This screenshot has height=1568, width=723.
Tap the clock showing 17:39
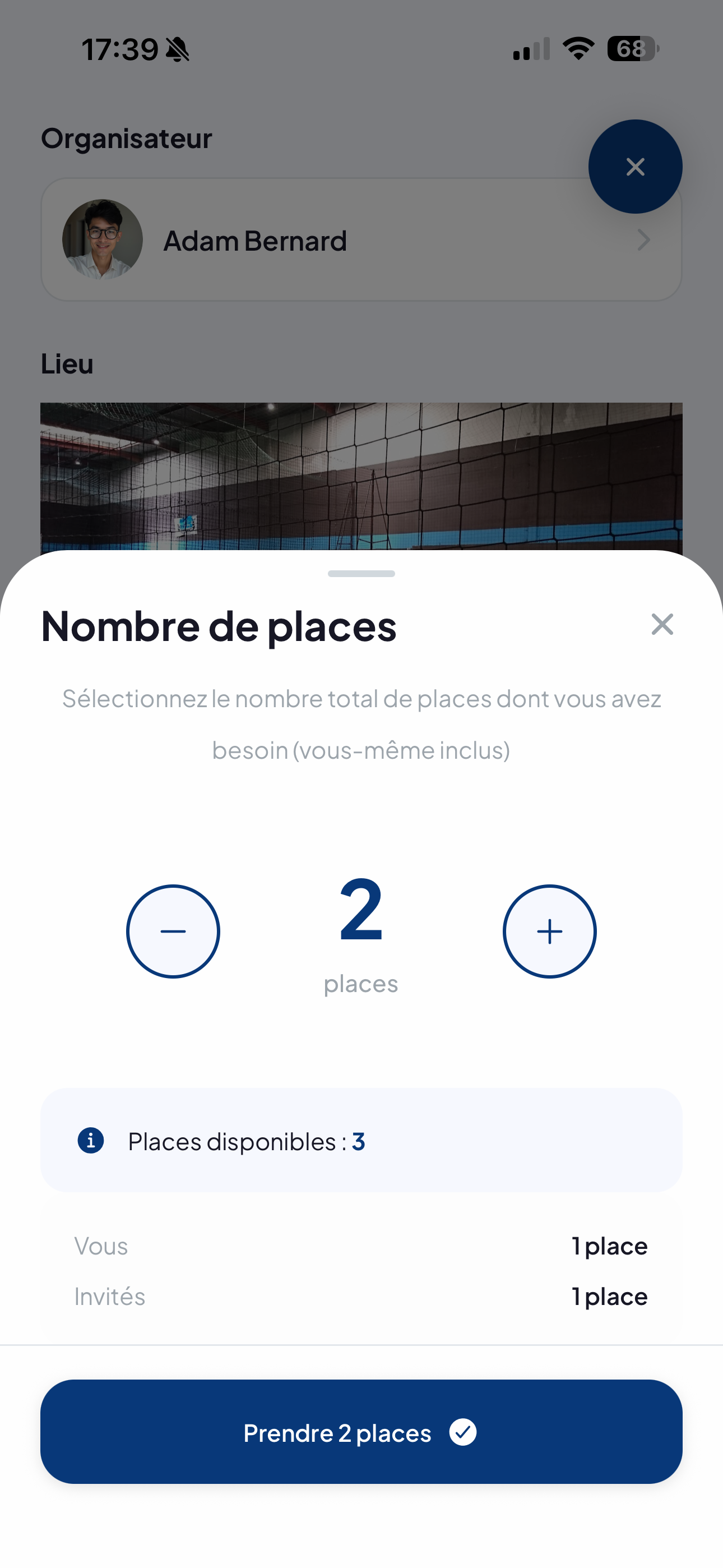119,49
